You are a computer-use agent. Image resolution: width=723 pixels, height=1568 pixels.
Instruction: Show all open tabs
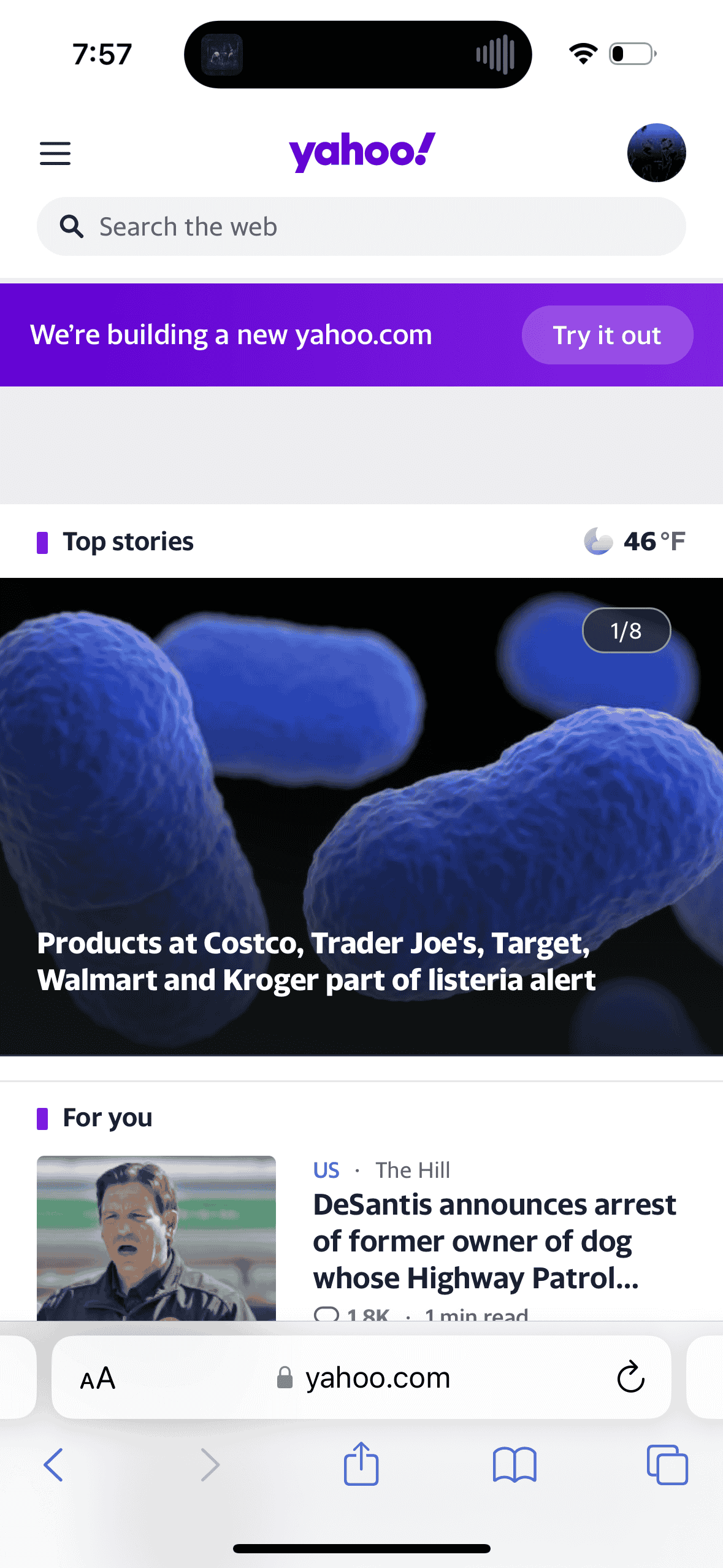click(x=667, y=1465)
